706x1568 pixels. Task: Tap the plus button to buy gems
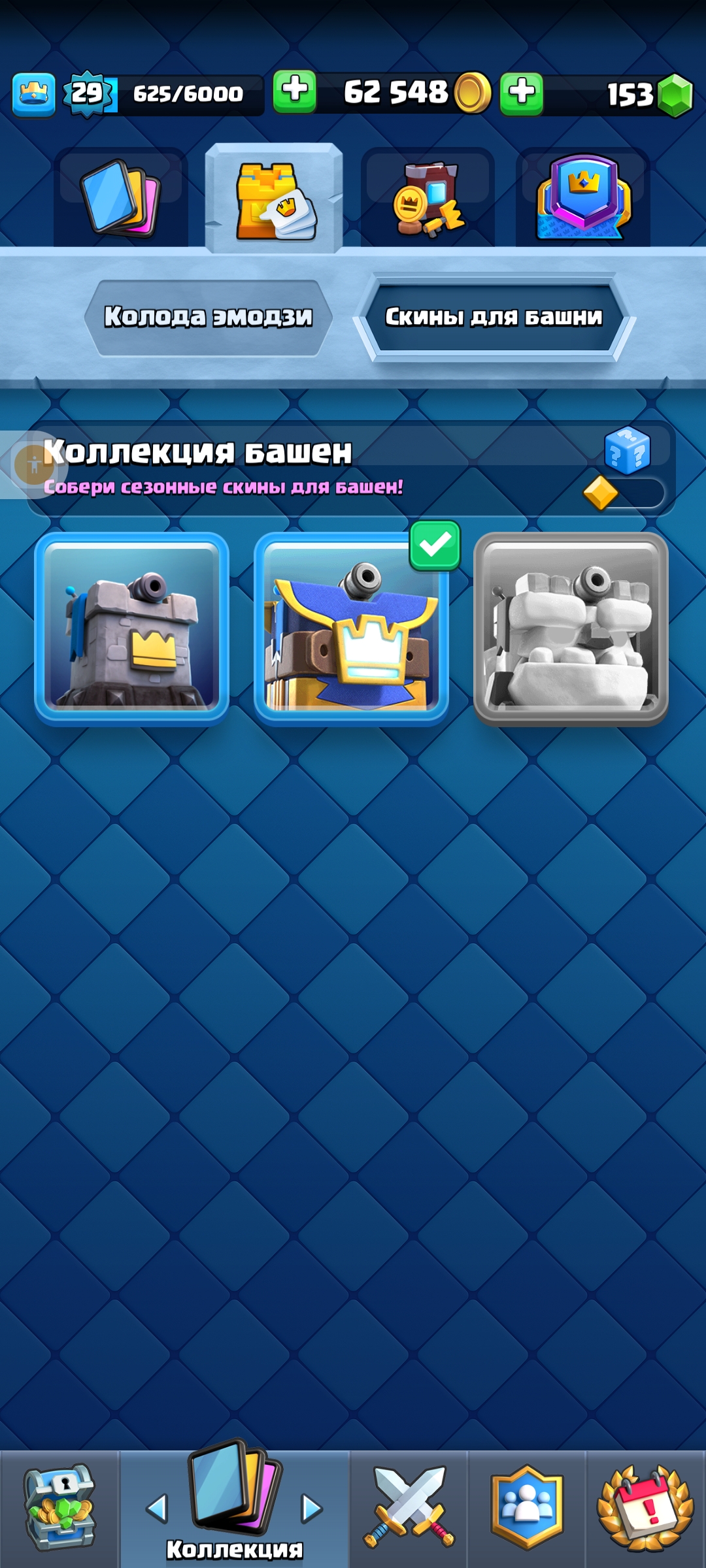[x=522, y=93]
